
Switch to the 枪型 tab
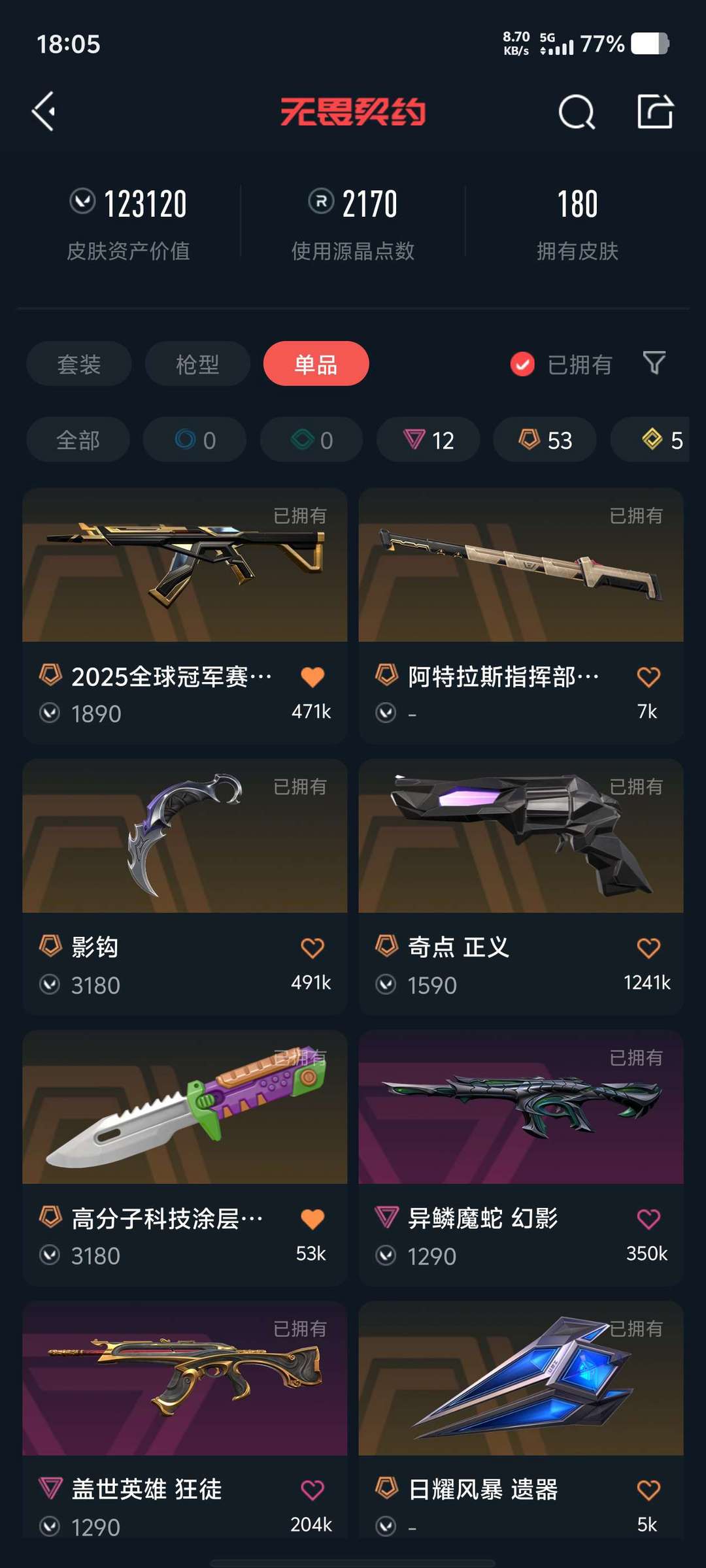tap(197, 364)
